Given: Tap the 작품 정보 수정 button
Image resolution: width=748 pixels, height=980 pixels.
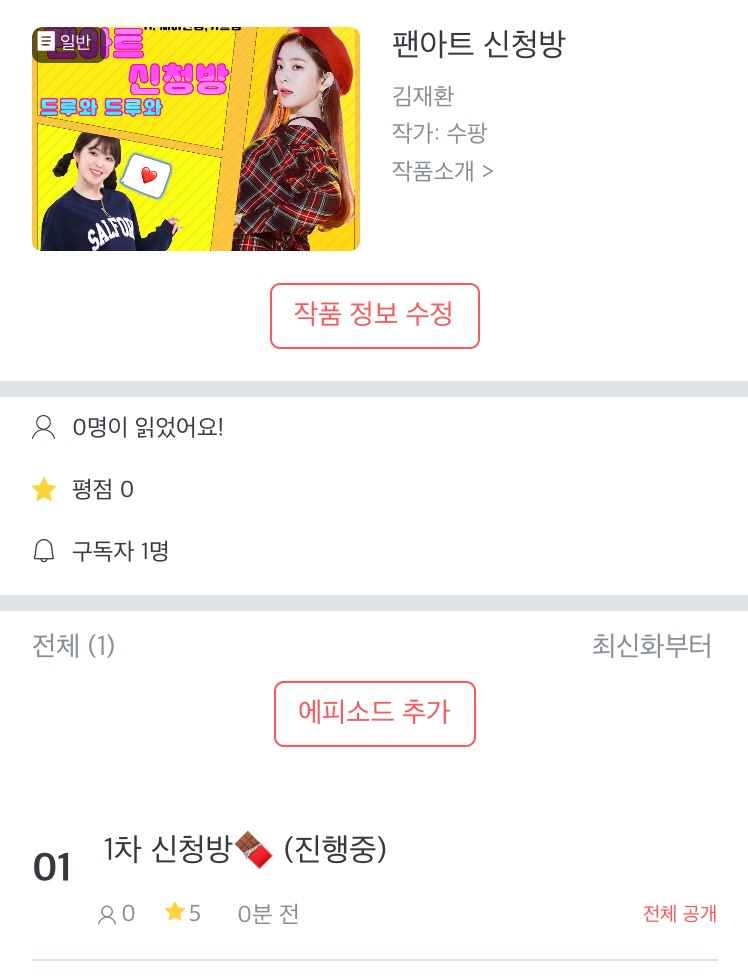Looking at the screenshot, I should click(374, 316).
